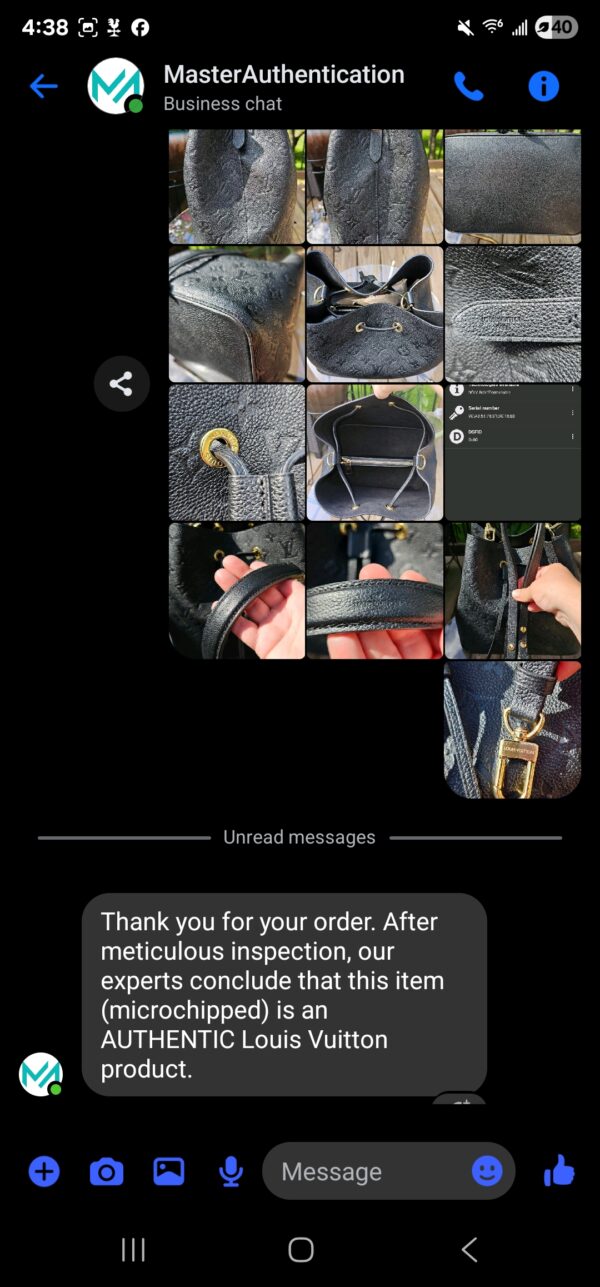Go to the home screen
Viewport: 600px width, 1287px height.
[300, 1249]
